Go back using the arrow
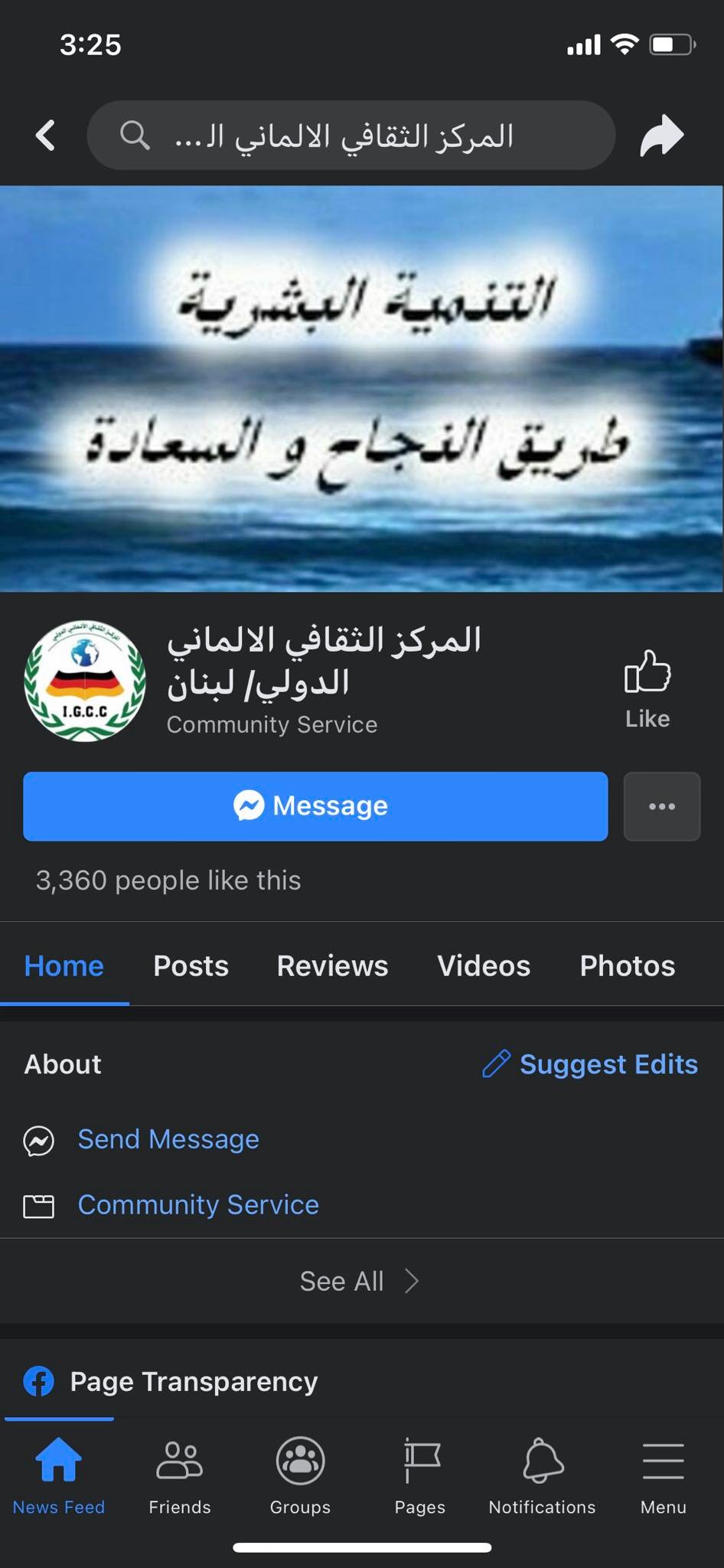 pyautogui.click(x=46, y=136)
